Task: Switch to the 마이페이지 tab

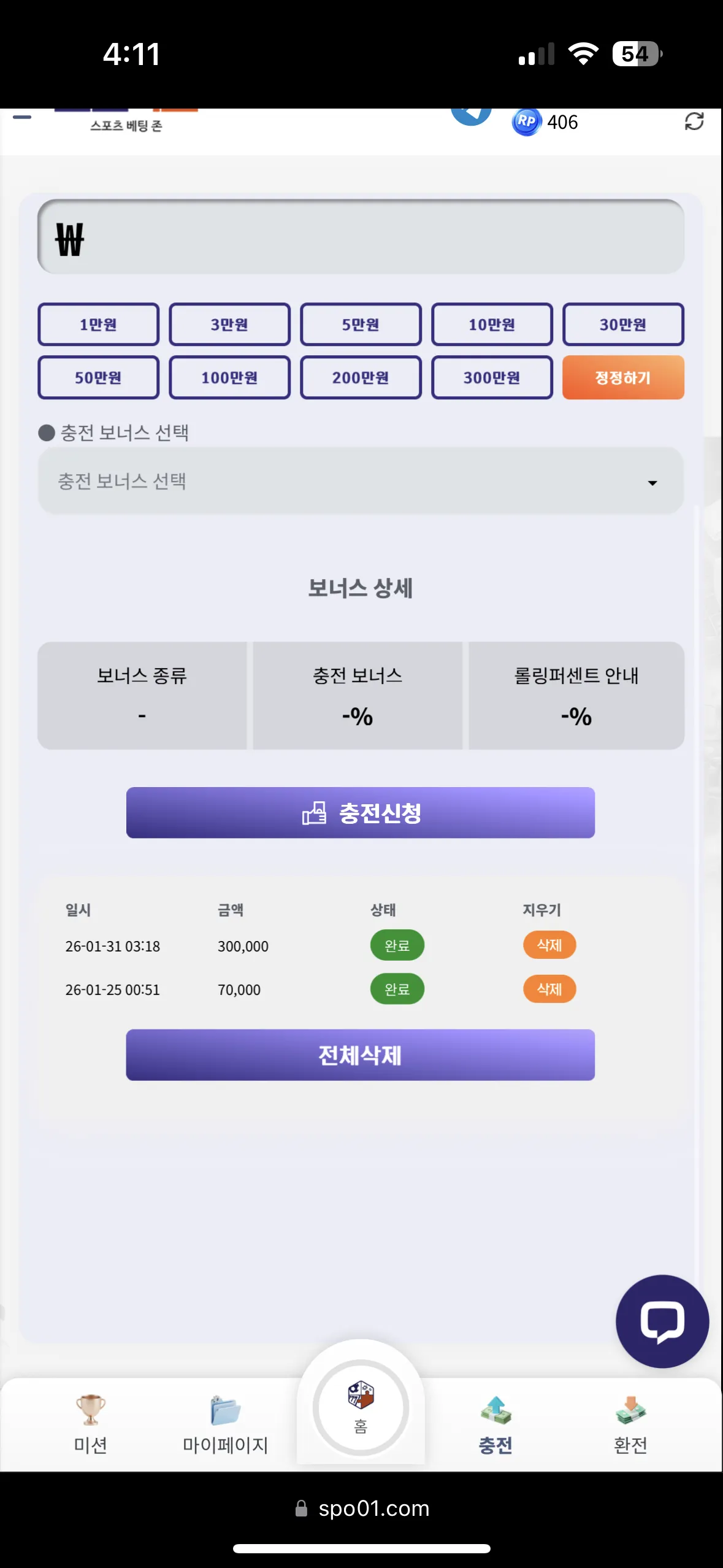Action: tap(226, 1426)
